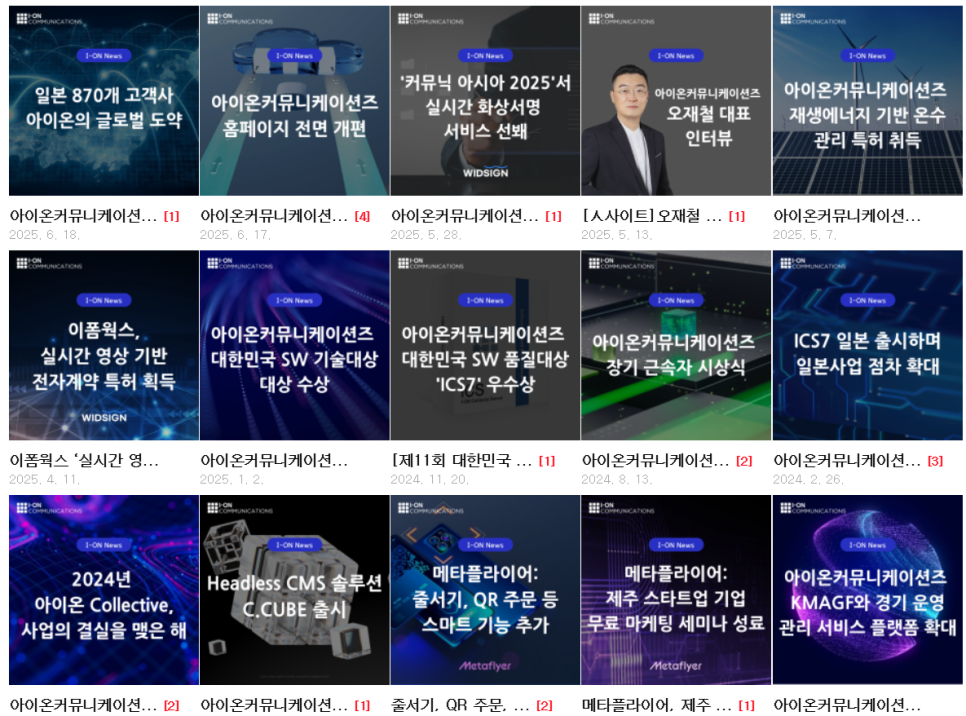Open the Metaflyer Jeju startup seminar post
966x716 pixels.
pos(676,590)
